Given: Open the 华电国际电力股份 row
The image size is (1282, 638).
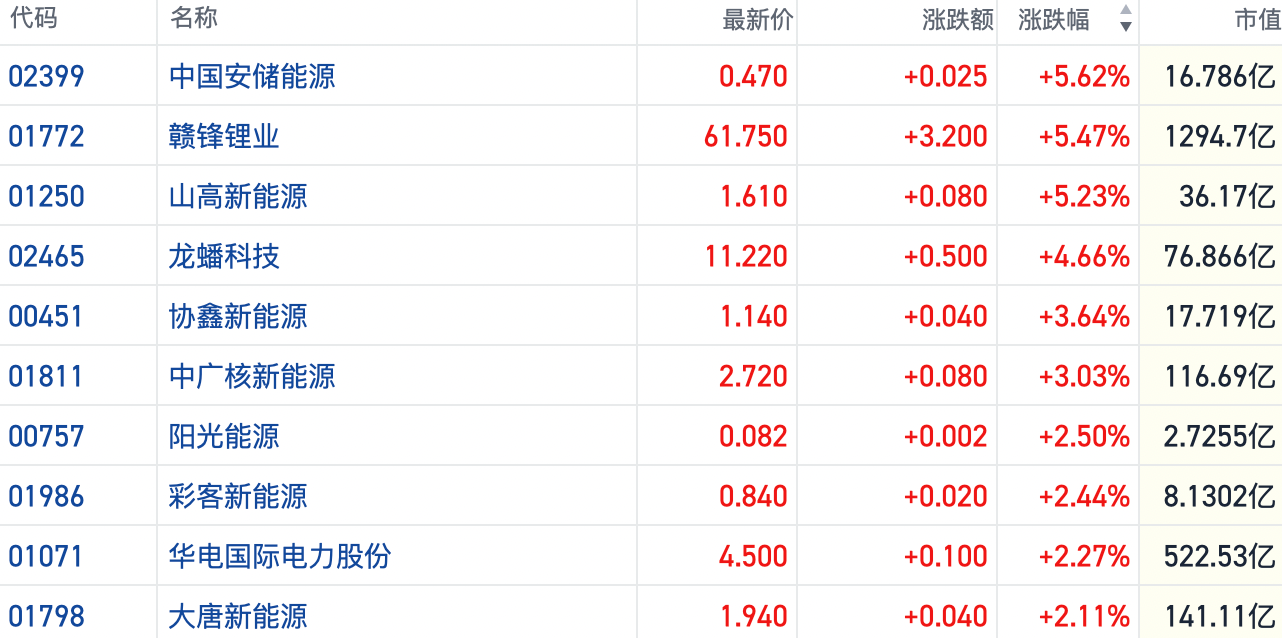Looking at the screenshot, I should 280,556.
